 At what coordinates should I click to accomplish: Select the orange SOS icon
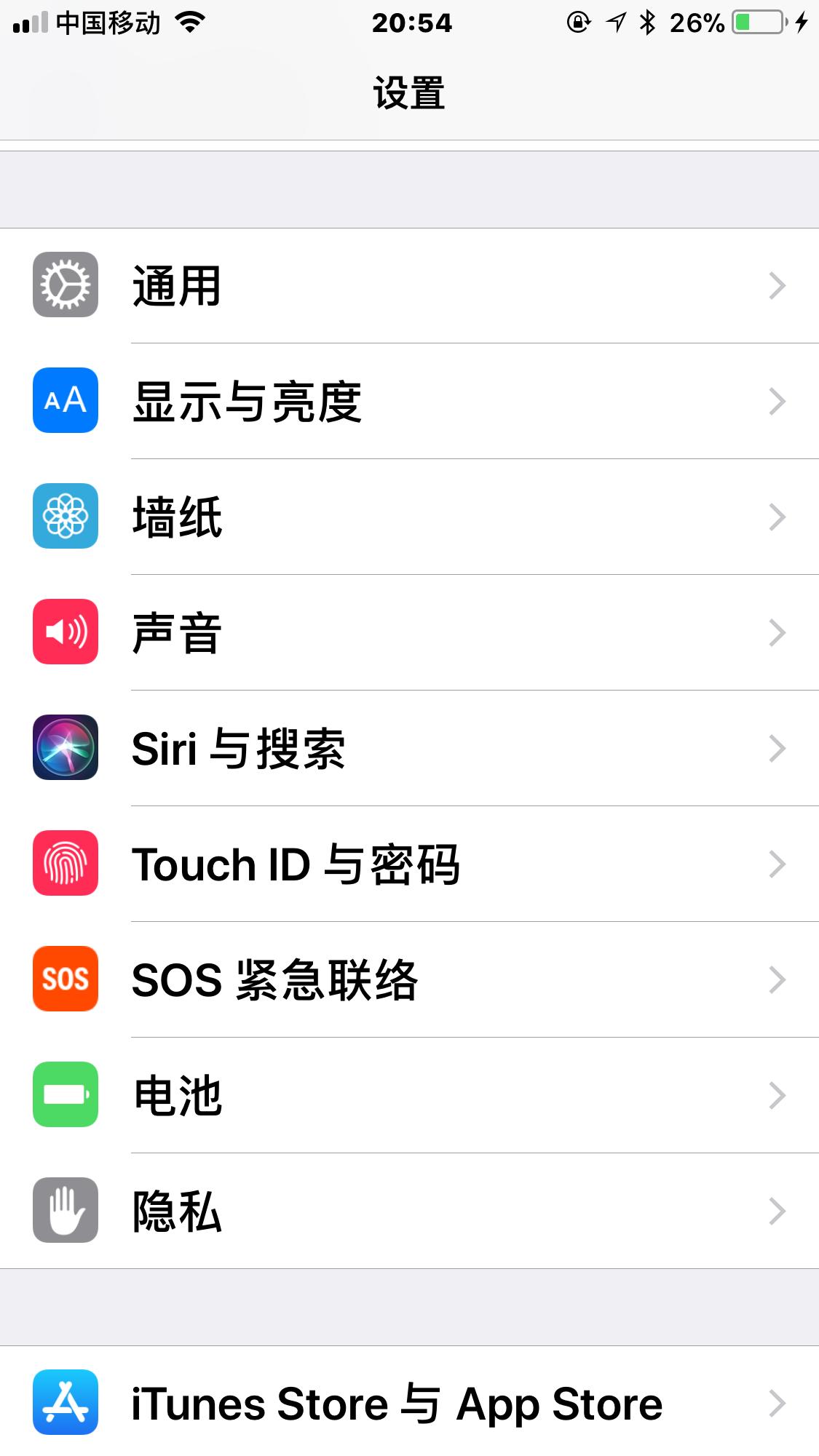[64, 981]
